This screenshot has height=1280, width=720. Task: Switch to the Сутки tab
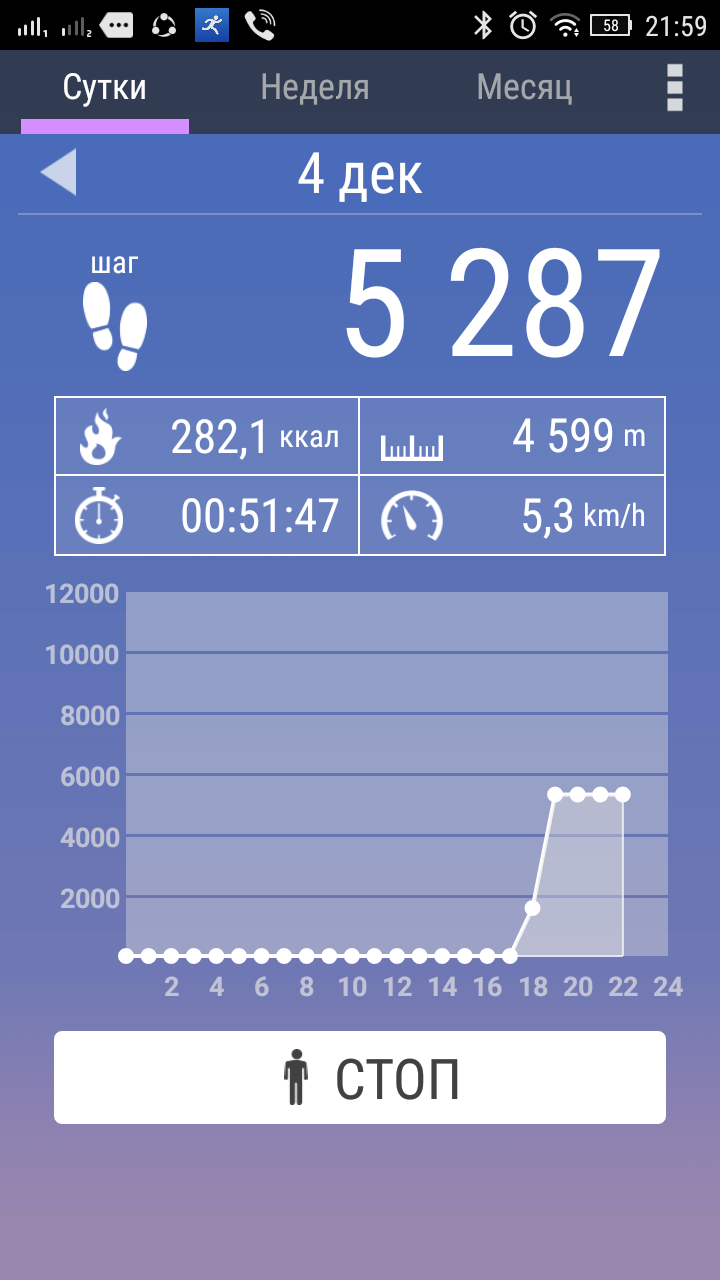coord(105,89)
